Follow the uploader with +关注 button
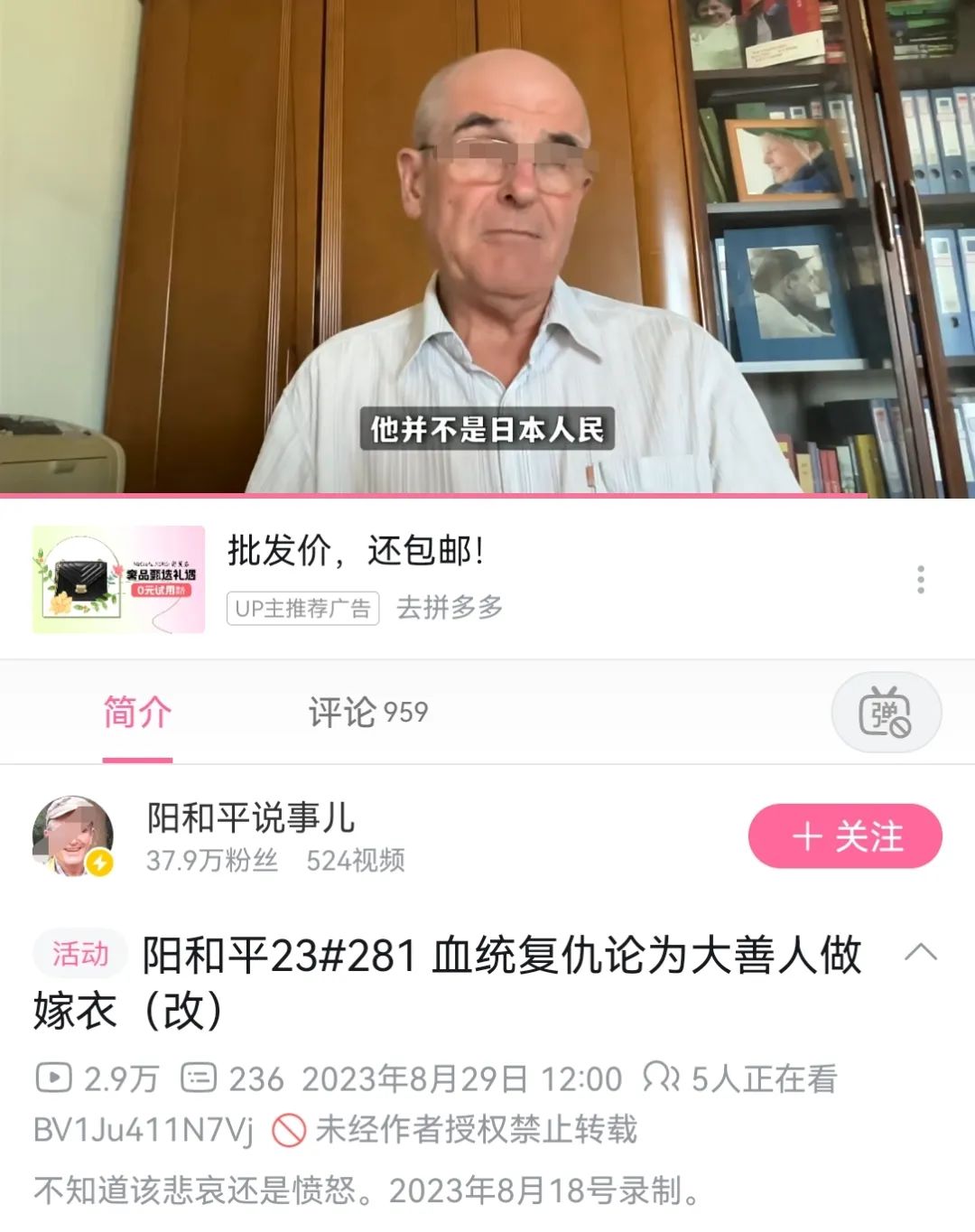Viewport: 975px width, 1232px height. pyautogui.click(x=844, y=836)
